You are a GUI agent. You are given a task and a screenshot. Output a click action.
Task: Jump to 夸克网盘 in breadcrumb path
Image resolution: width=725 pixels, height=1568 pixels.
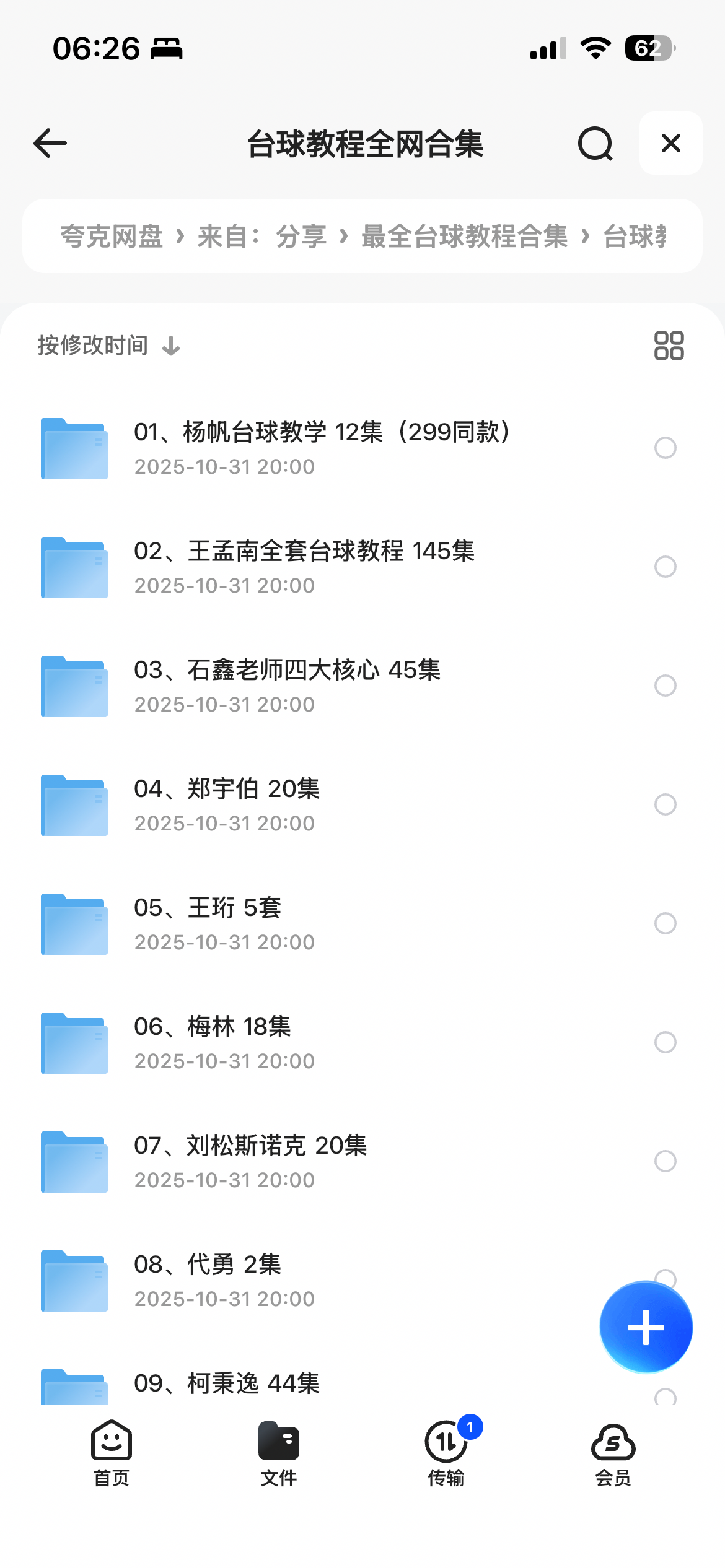click(112, 237)
